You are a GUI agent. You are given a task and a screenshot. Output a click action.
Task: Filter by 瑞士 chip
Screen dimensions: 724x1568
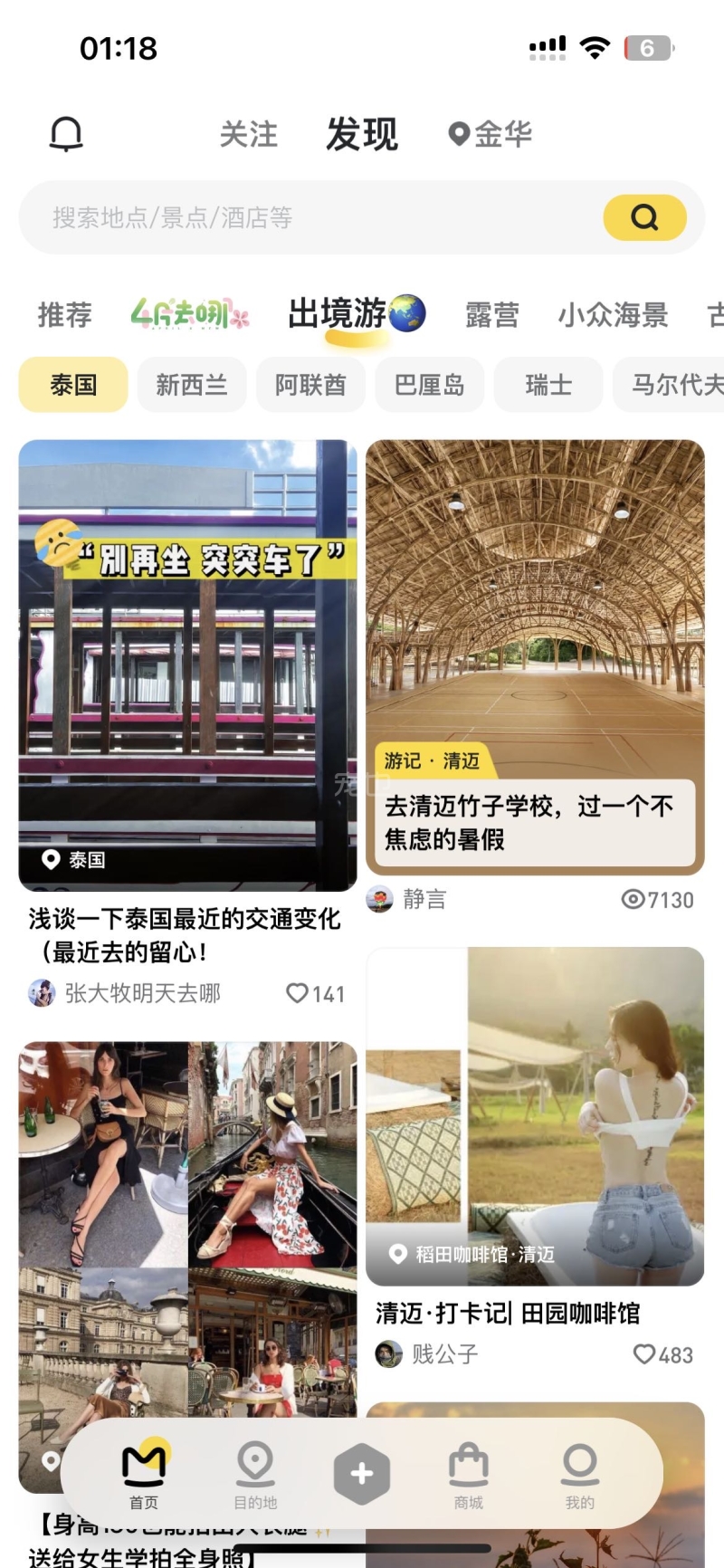(x=548, y=385)
